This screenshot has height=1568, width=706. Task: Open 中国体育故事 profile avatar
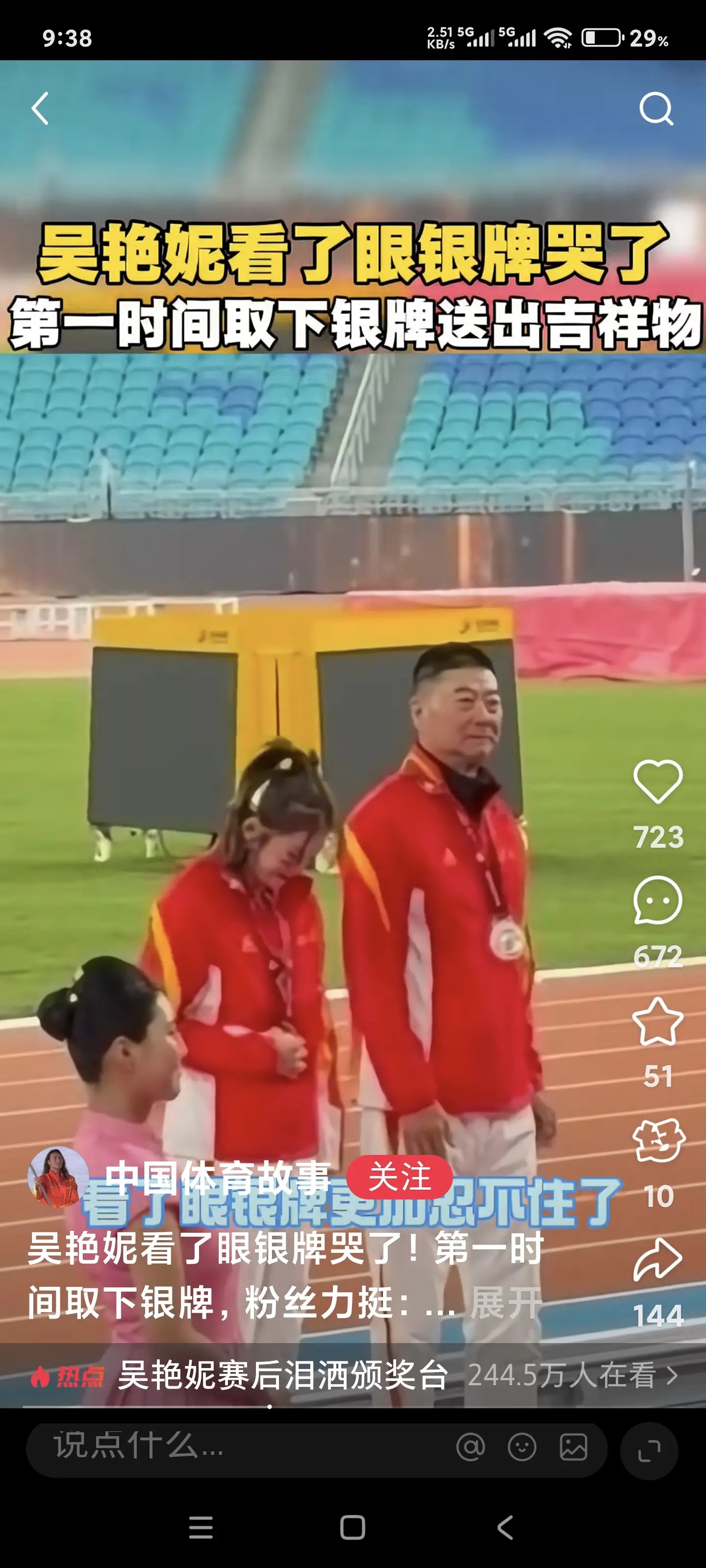(58, 1176)
